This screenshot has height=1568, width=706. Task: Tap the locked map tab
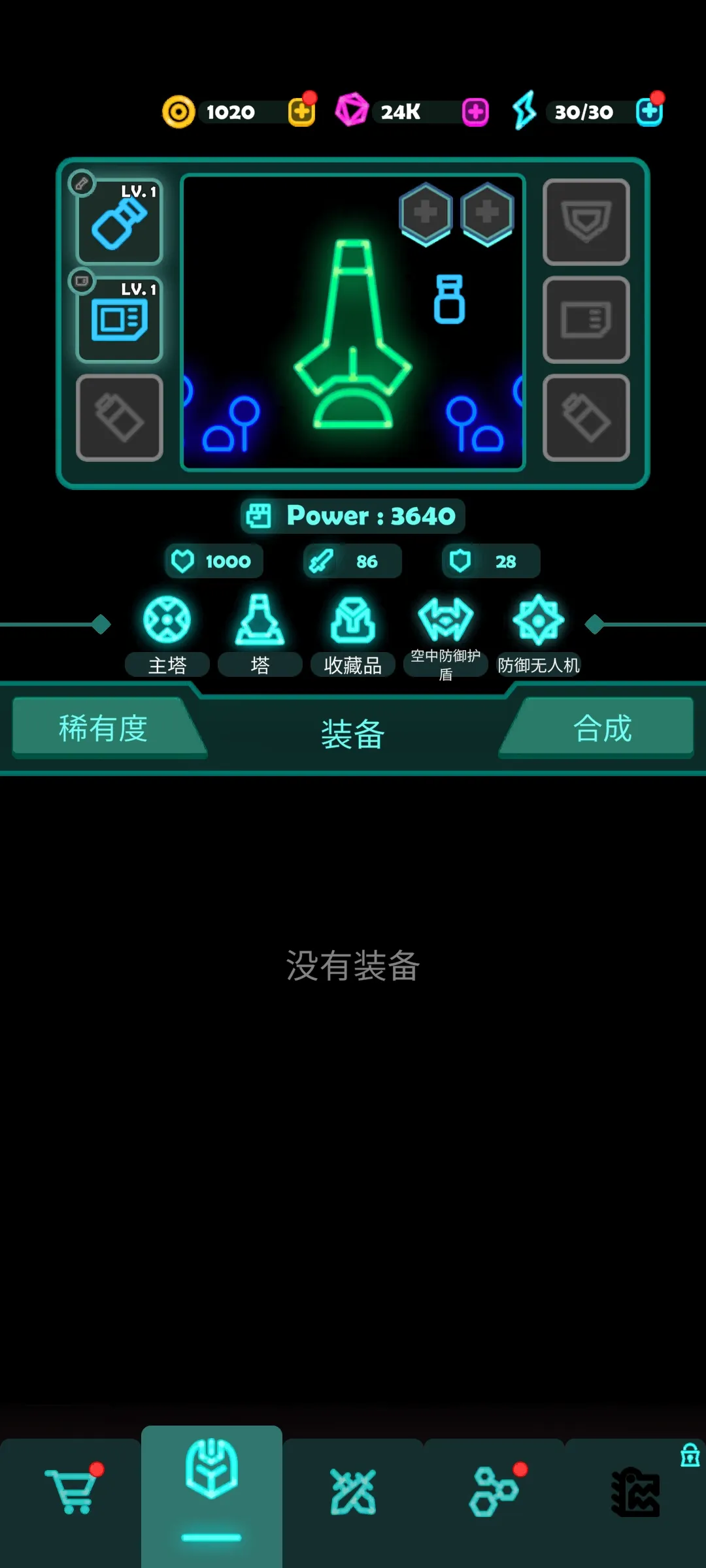(x=635, y=1491)
